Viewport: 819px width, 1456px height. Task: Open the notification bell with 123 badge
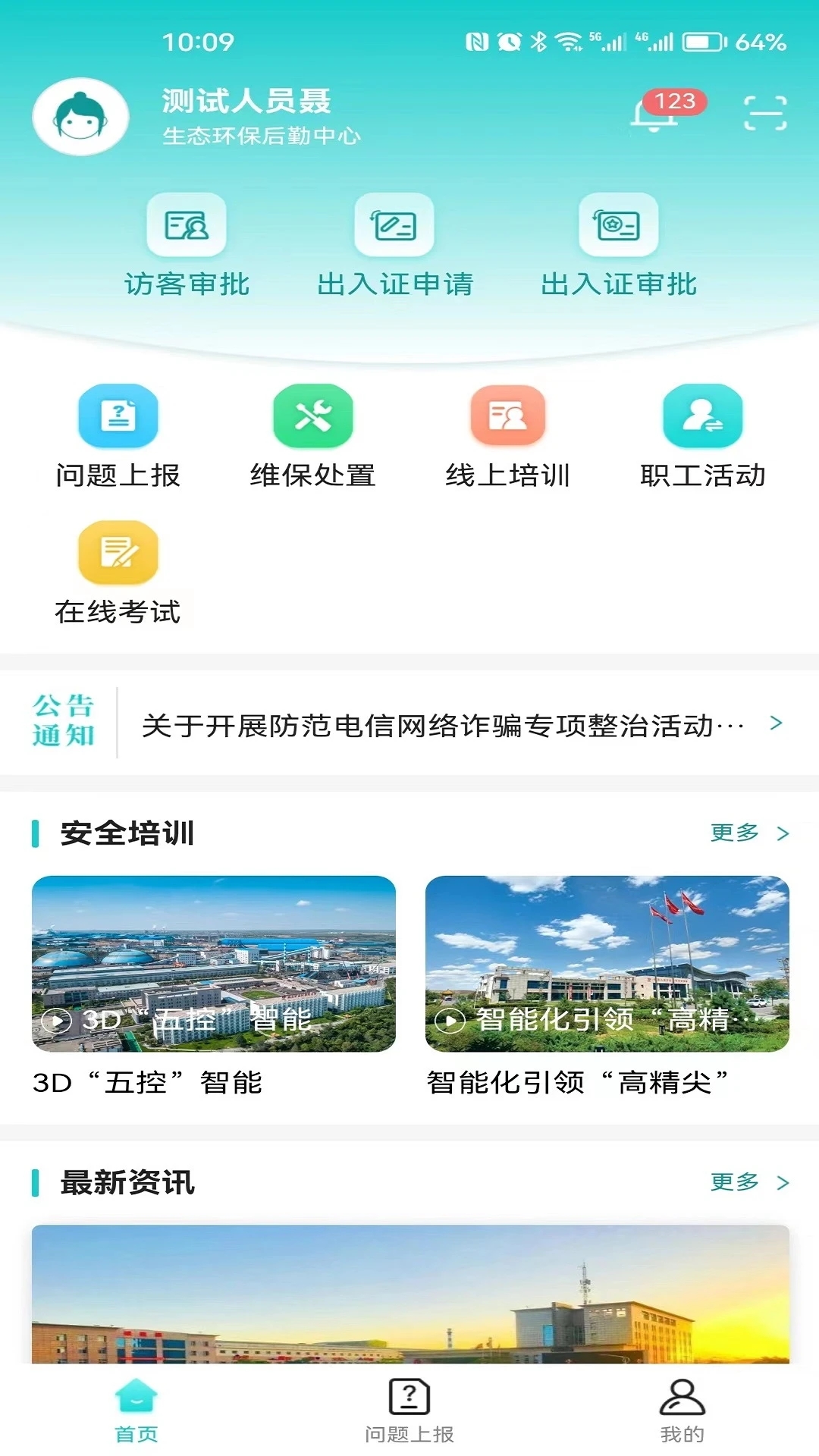[654, 114]
